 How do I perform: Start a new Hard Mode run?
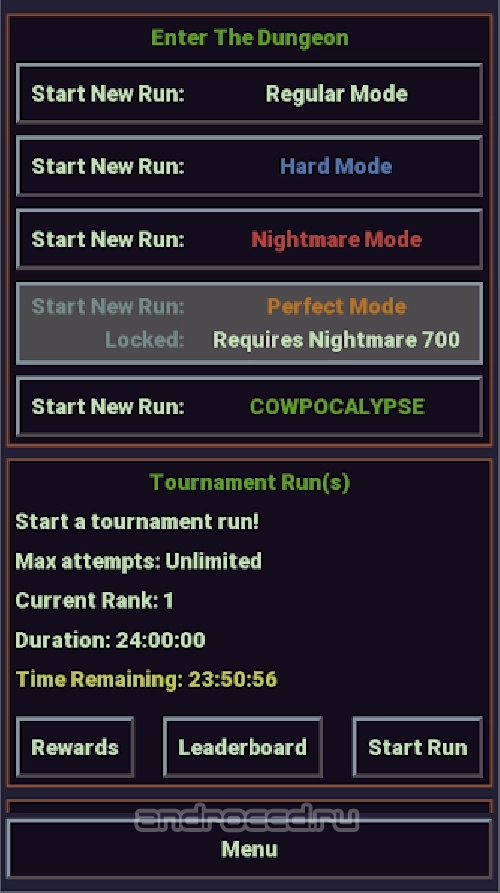[x=249, y=166]
